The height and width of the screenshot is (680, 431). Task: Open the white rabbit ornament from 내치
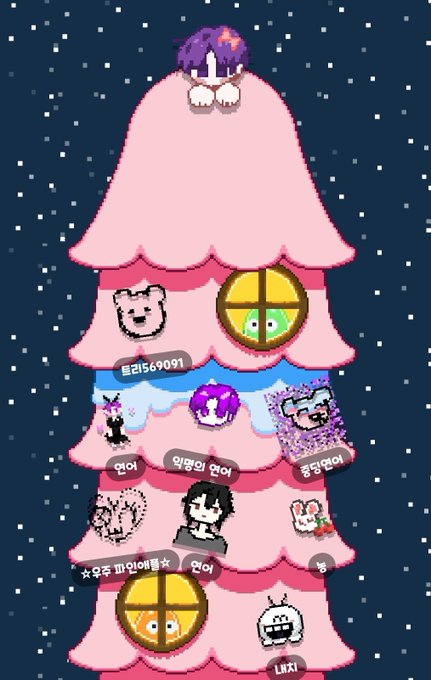(x=280, y=623)
